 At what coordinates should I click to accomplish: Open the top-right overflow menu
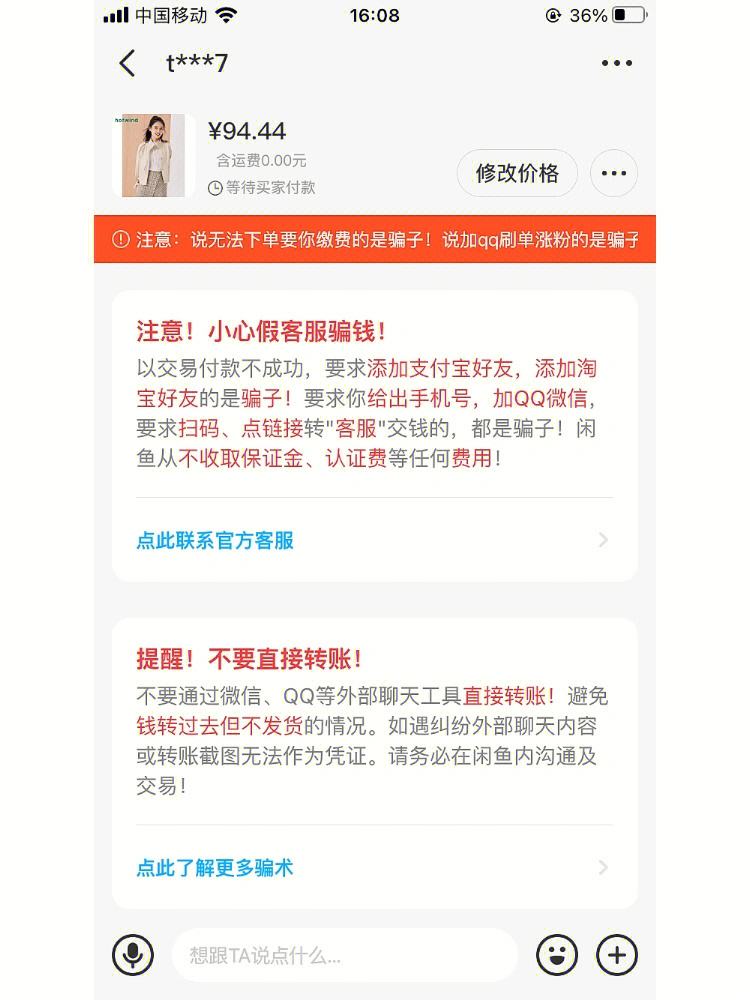[616, 63]
